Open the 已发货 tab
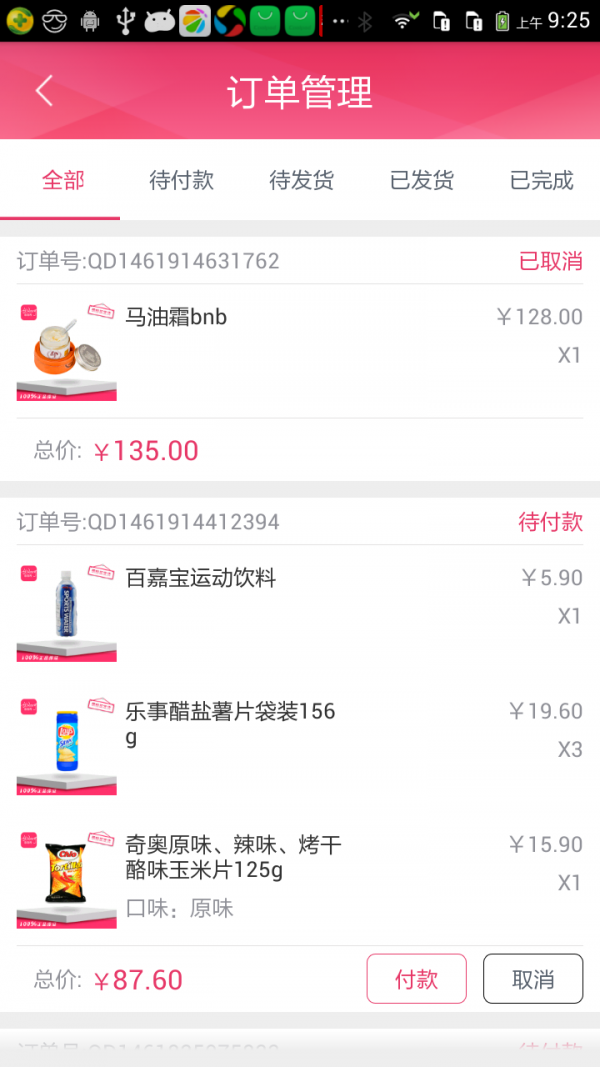600x1067 pixels. tap(421, 181)
